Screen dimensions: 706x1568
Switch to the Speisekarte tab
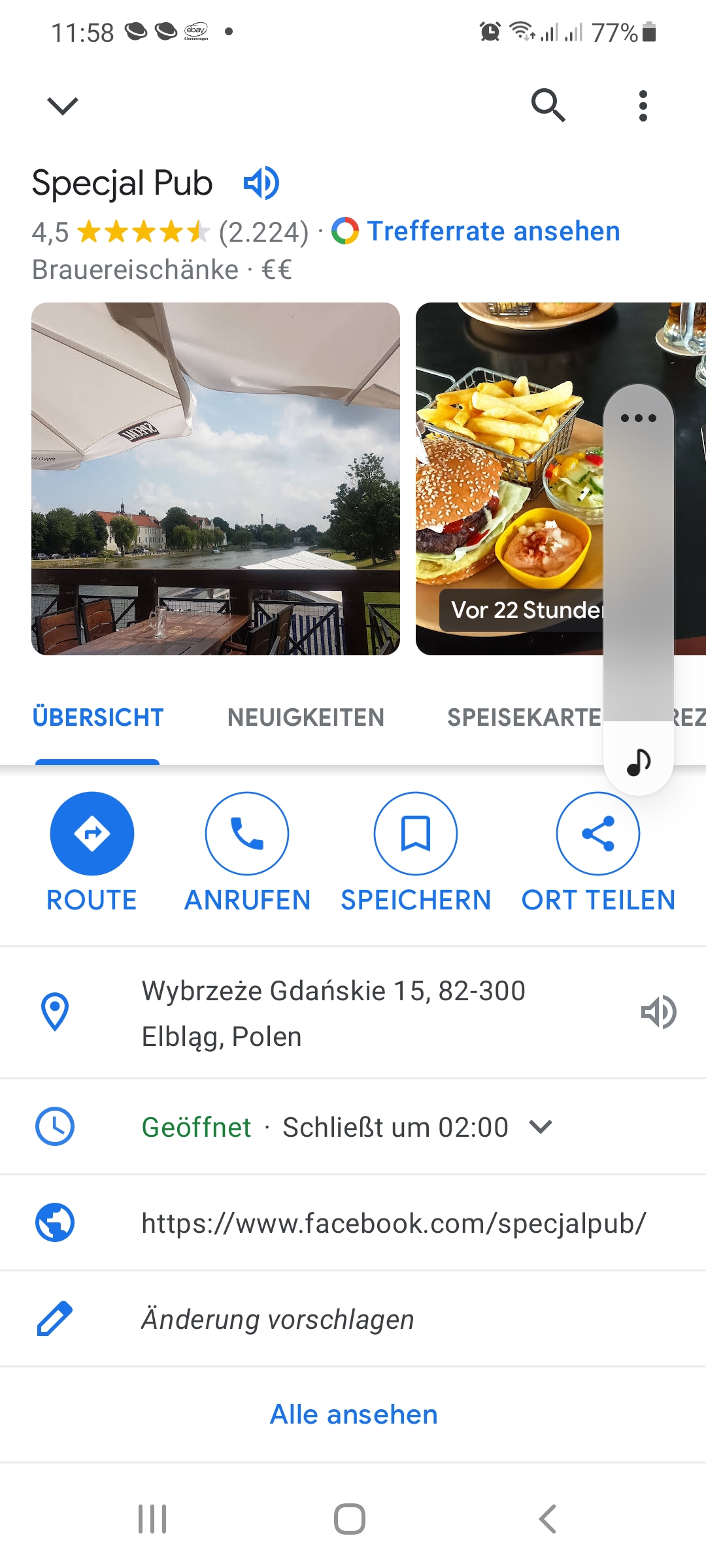pos(524,717)
